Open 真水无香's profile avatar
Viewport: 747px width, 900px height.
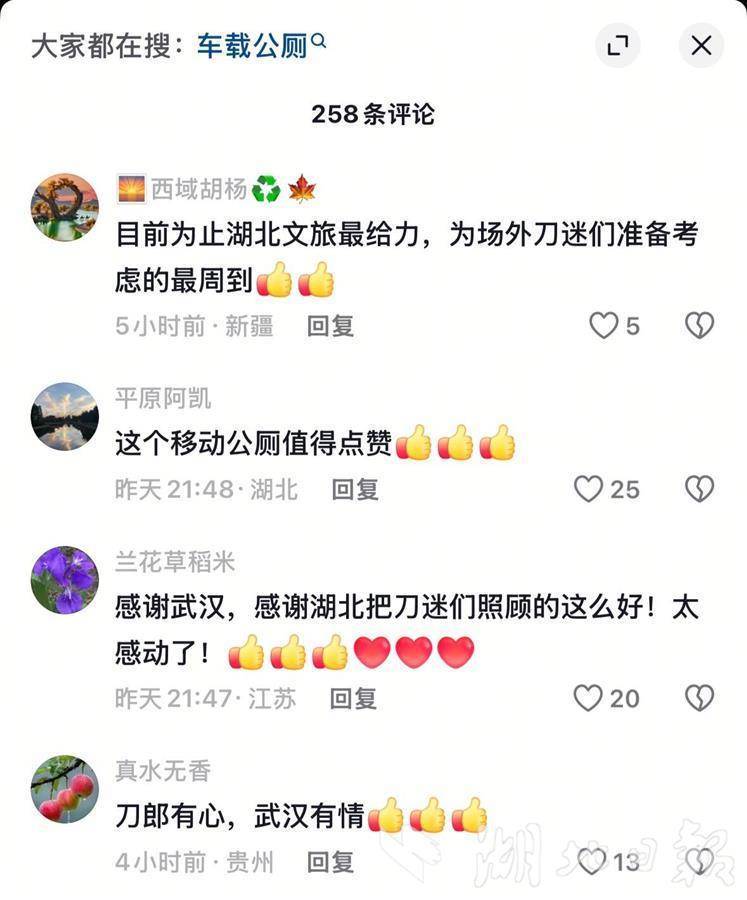click(x=65, y=789)
